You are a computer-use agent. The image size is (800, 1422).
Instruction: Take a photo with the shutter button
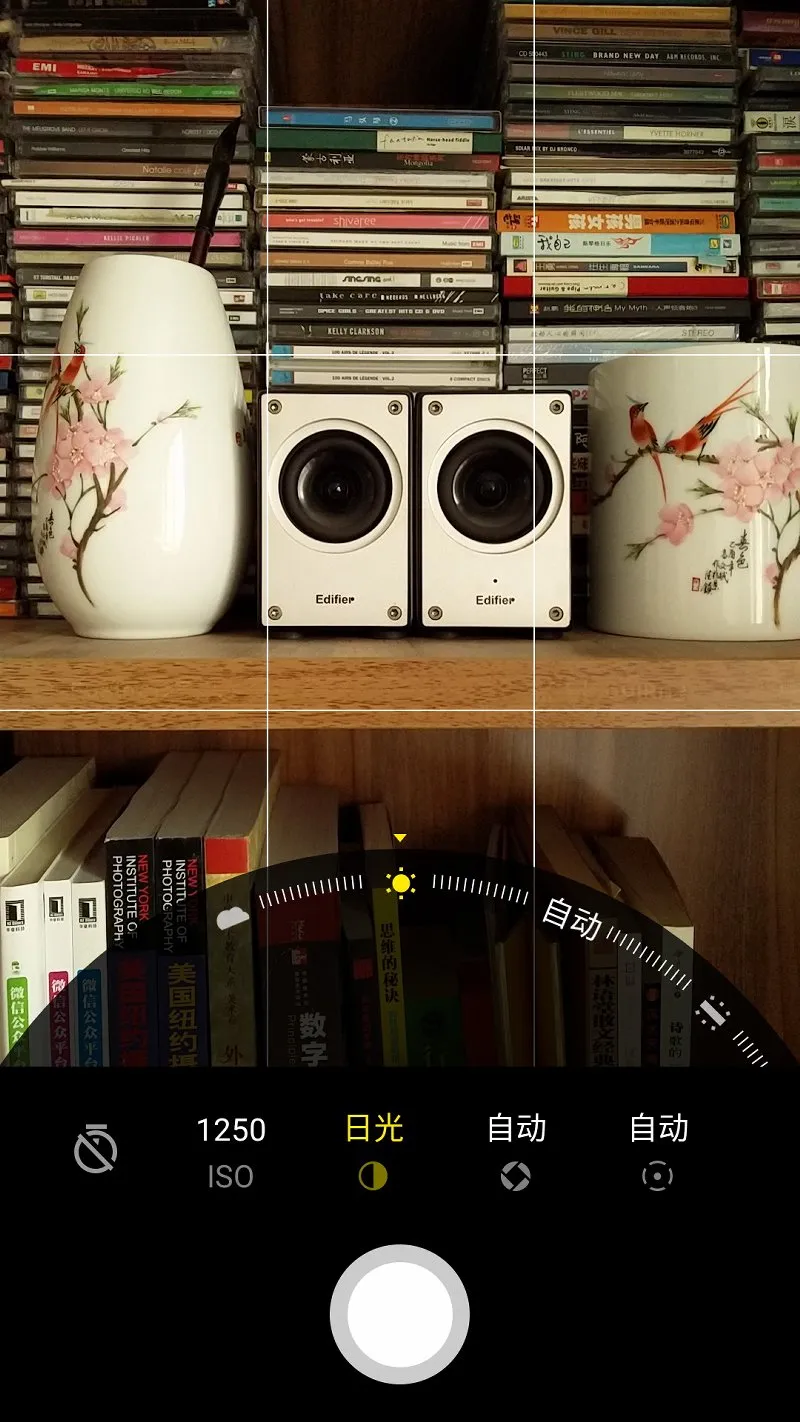tap(400, 1314)
